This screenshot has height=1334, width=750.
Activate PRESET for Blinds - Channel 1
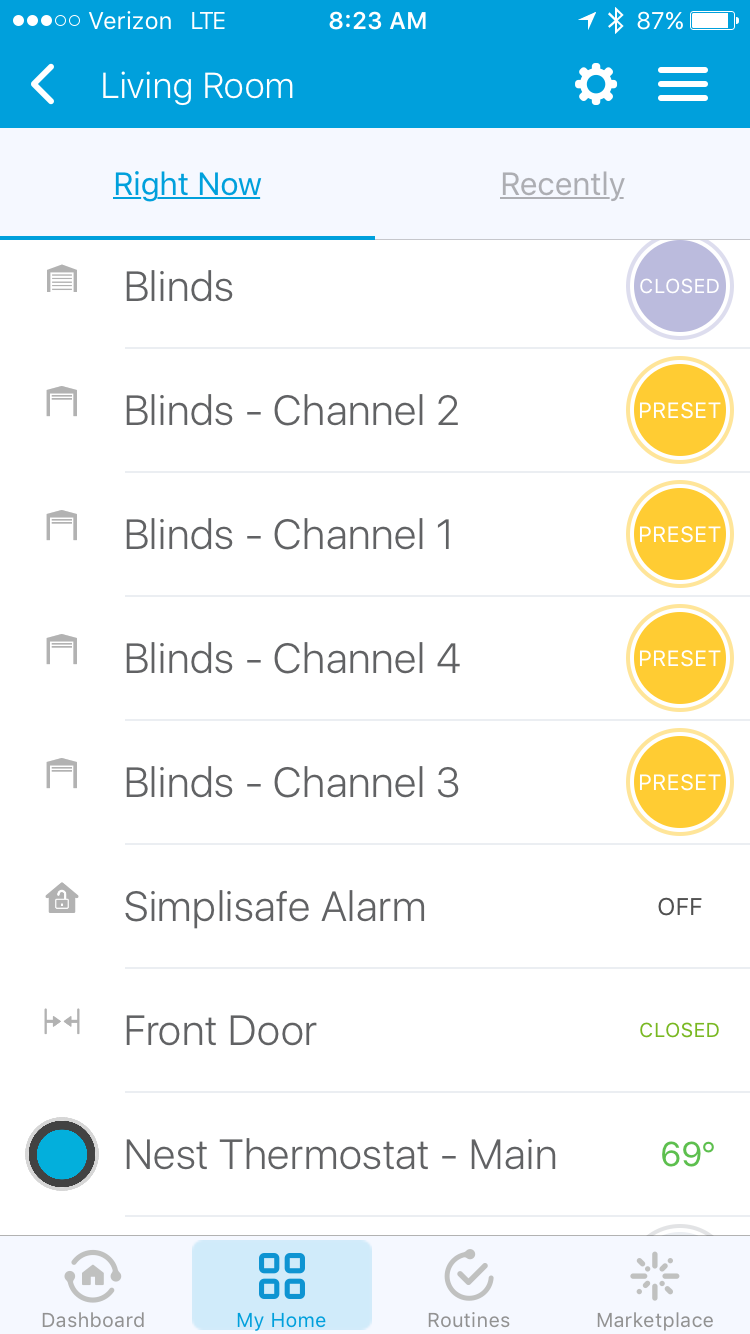coord(679,535)
